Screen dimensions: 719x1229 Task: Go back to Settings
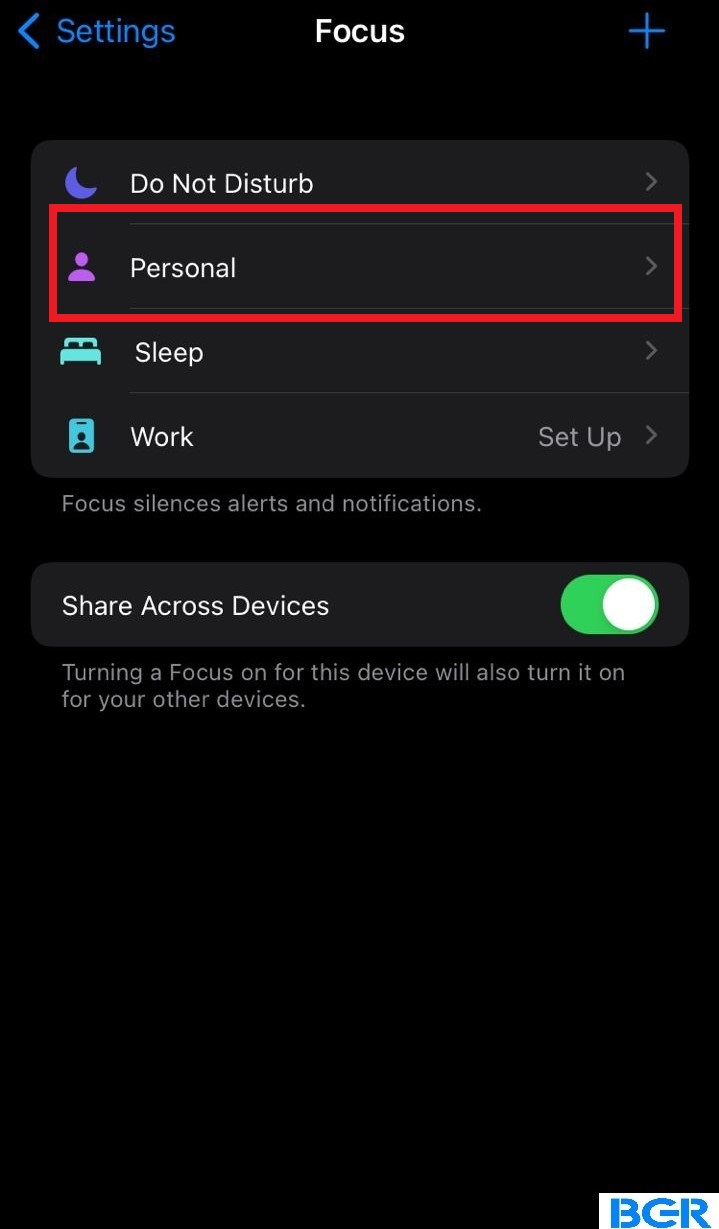pyautogui.click(x=97, y=32)
